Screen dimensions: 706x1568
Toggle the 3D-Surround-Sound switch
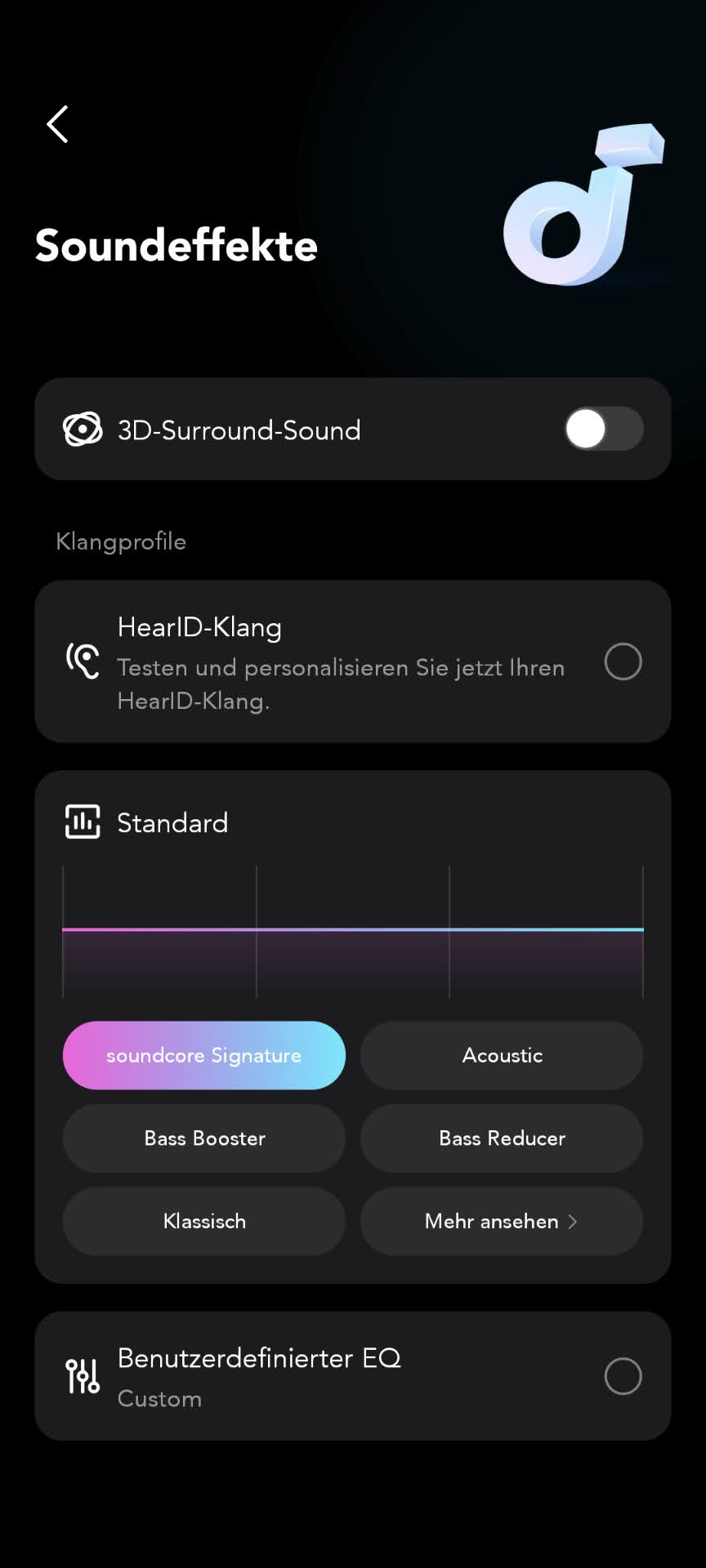[x=603, y=429]
